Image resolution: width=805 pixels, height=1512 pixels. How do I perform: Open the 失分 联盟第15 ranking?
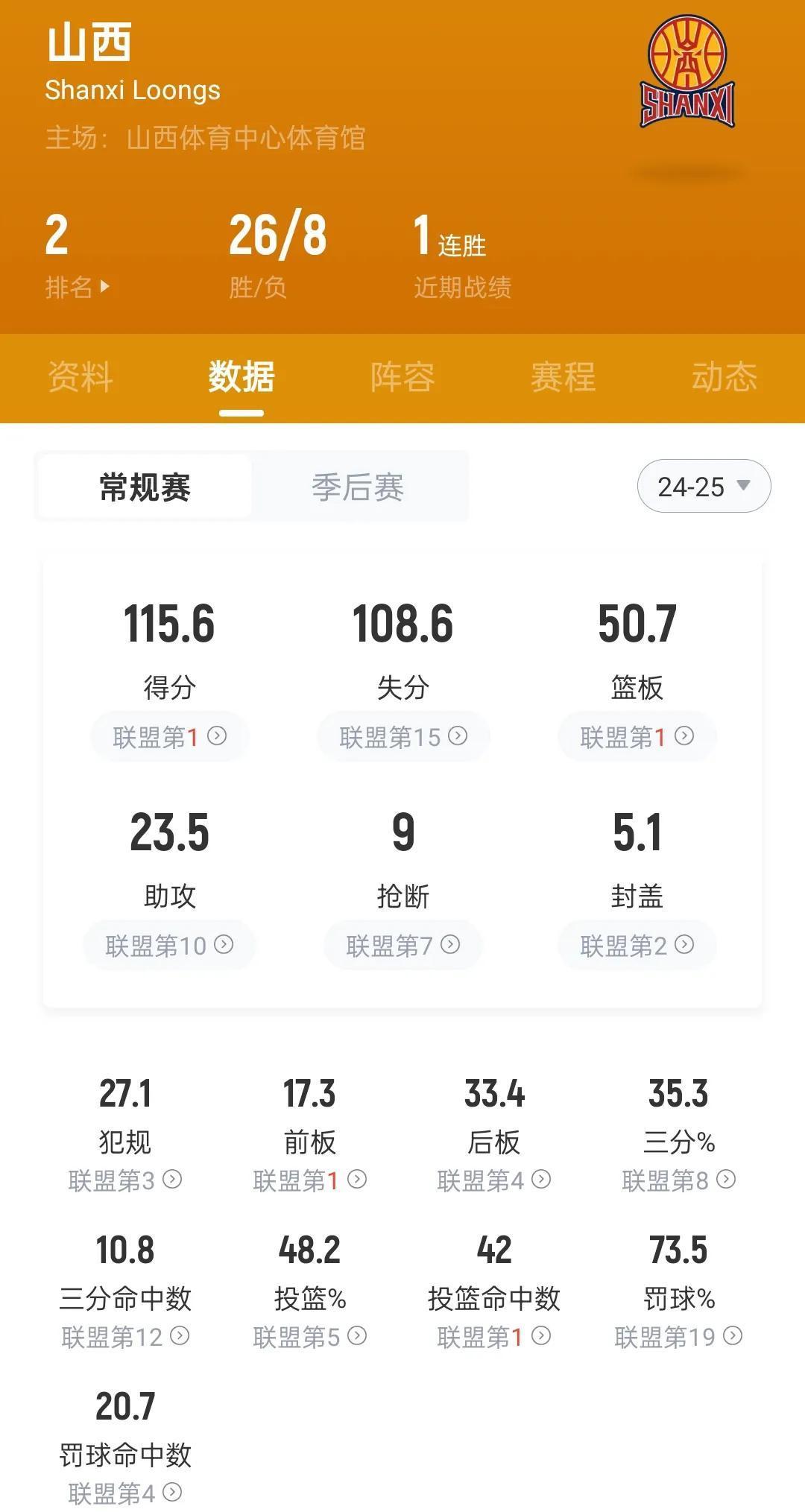tap(403, 737)
